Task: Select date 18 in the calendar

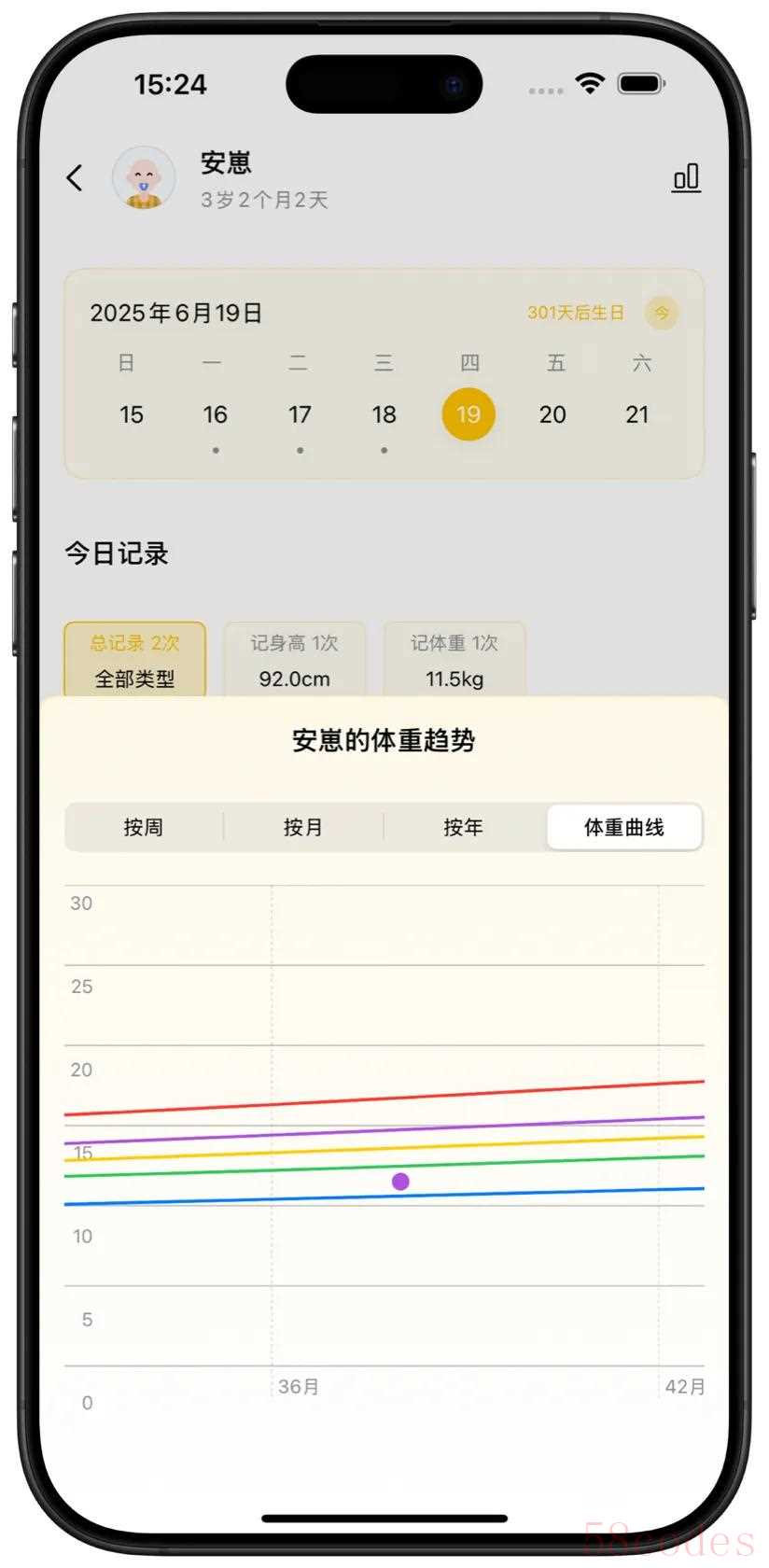Action: pyautogui.click(x=384, y=414)
